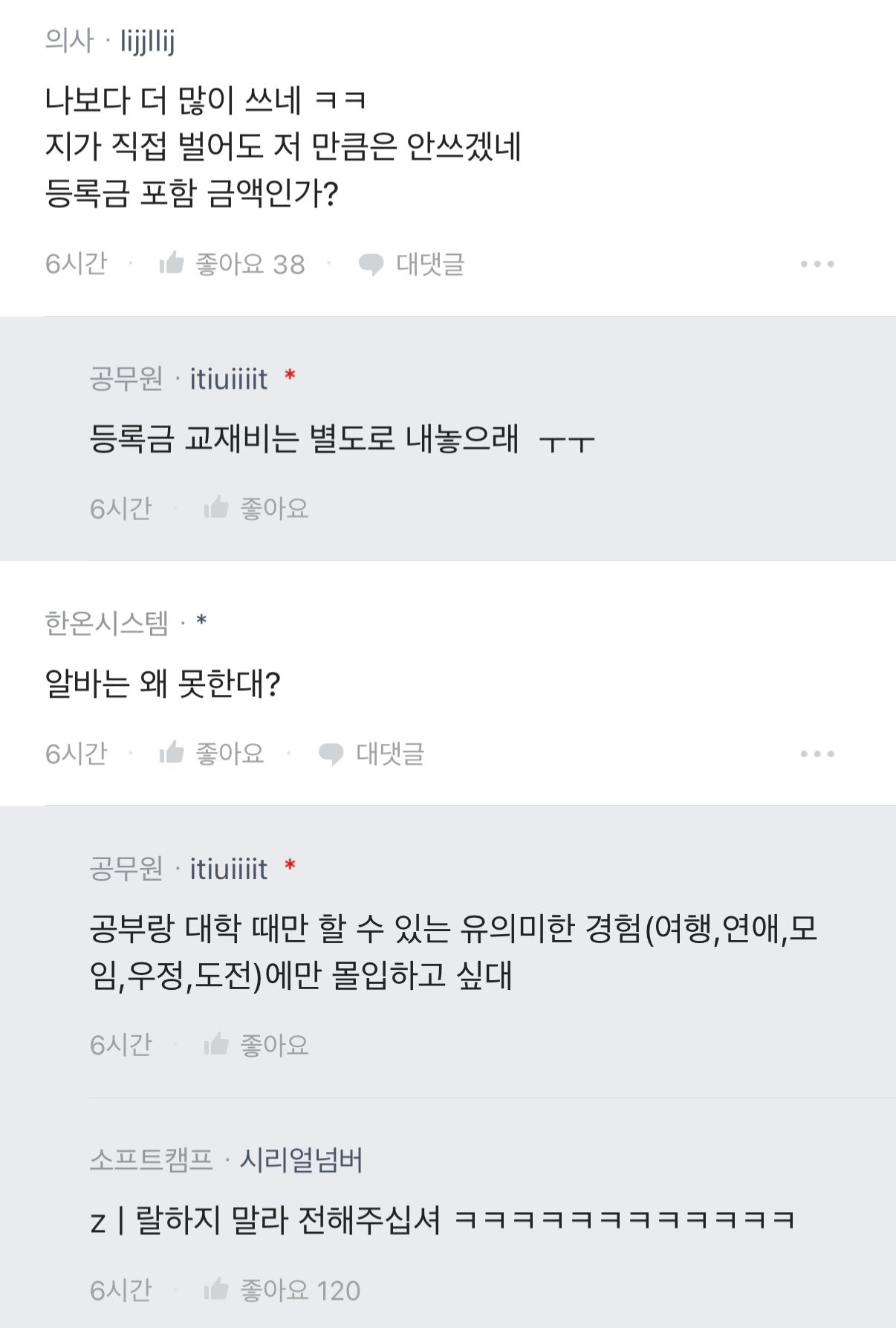Like lijjllij's comment with 38 likes
Image resolution: width=896 pixels, height=1328 pixels.
coord(231,264)
